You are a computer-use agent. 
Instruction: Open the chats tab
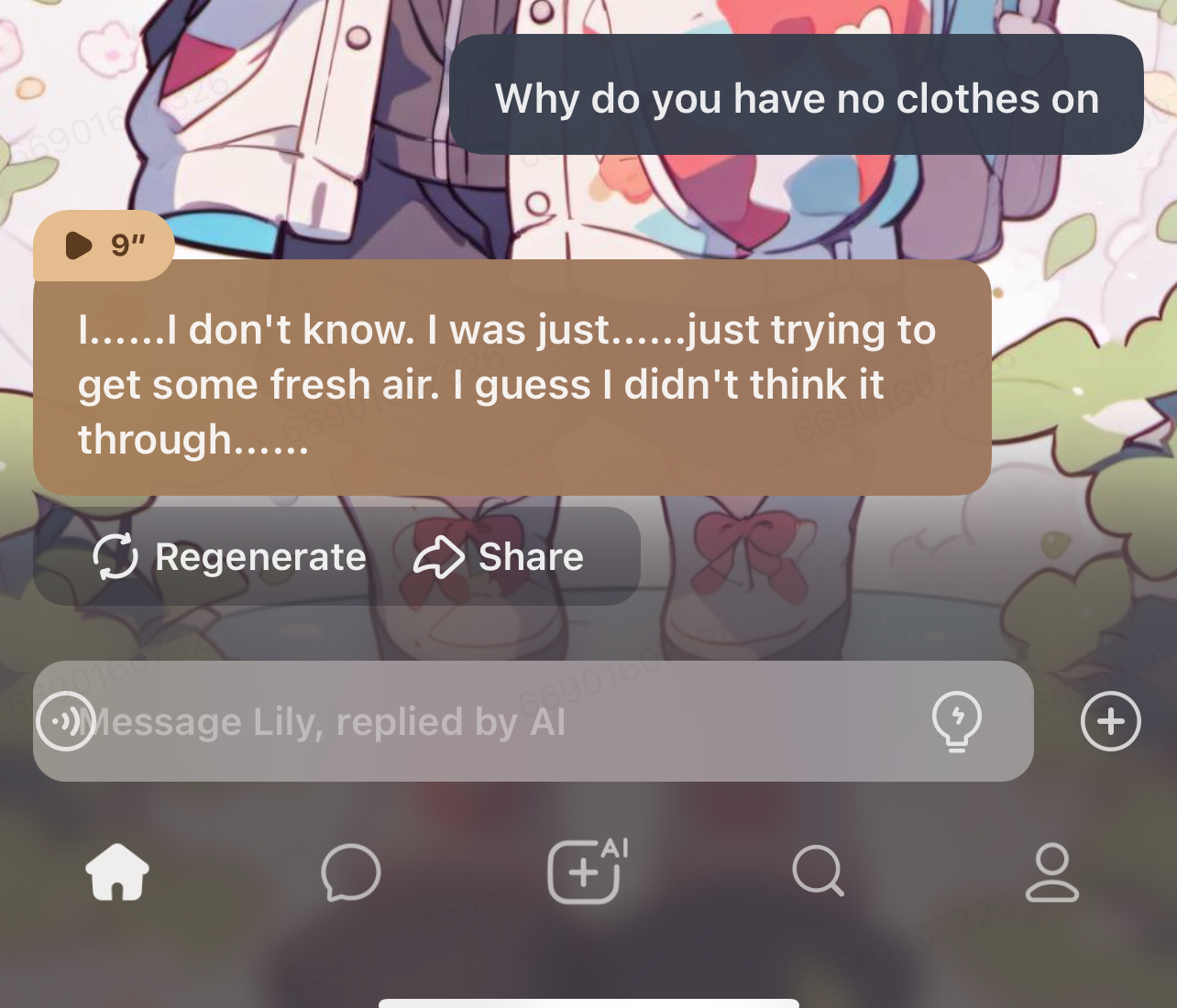click(350, 871)
